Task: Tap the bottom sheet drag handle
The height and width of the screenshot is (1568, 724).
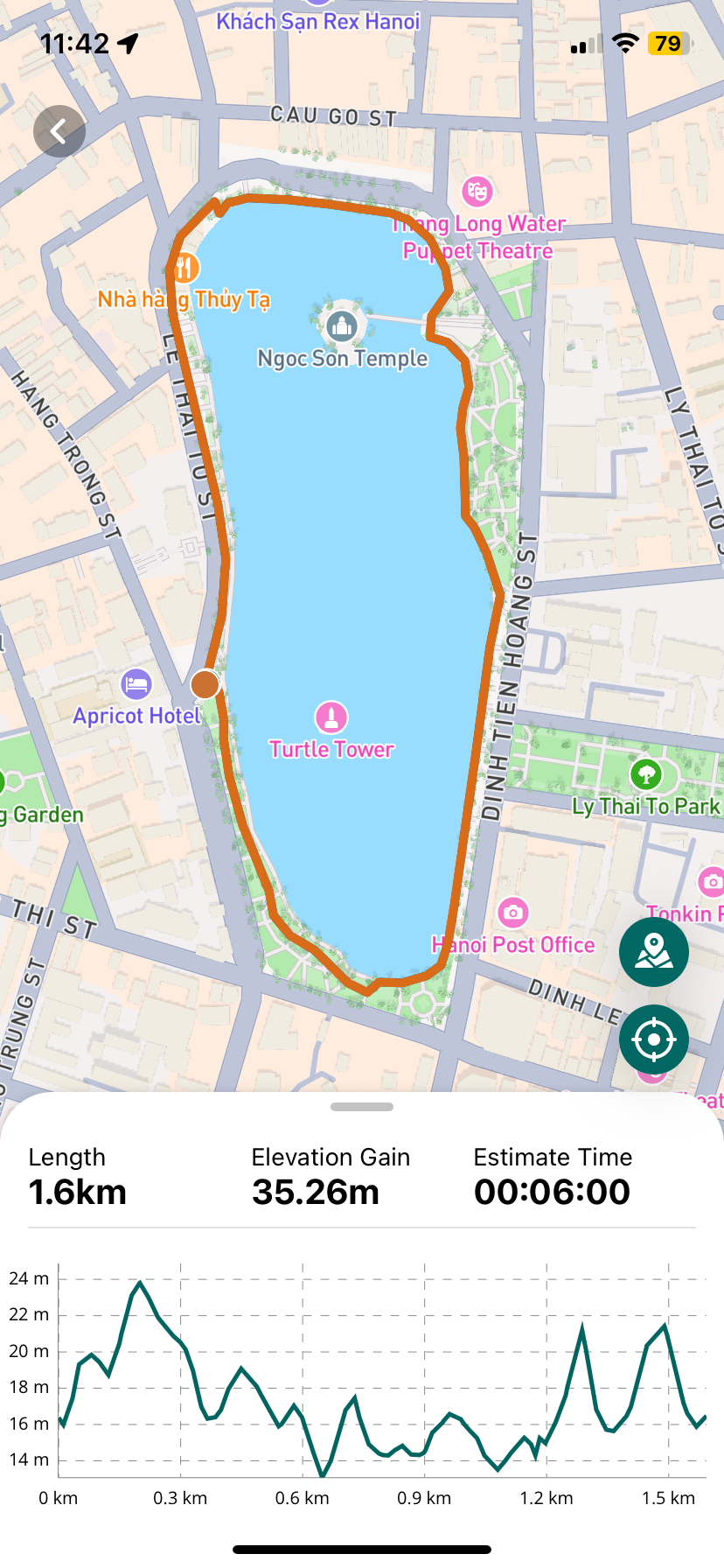Action: [x=362, y=1107]
